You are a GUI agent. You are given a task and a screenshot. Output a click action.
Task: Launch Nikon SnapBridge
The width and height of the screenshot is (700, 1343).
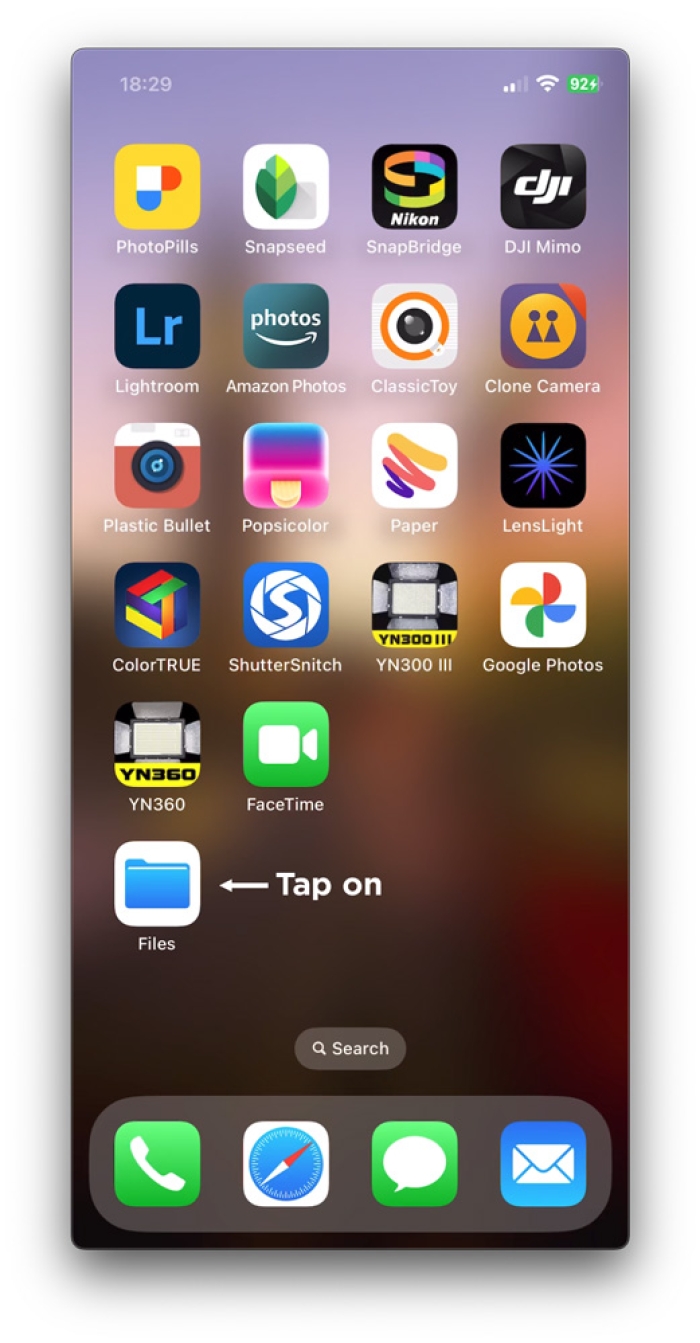[x=414, y=187]
